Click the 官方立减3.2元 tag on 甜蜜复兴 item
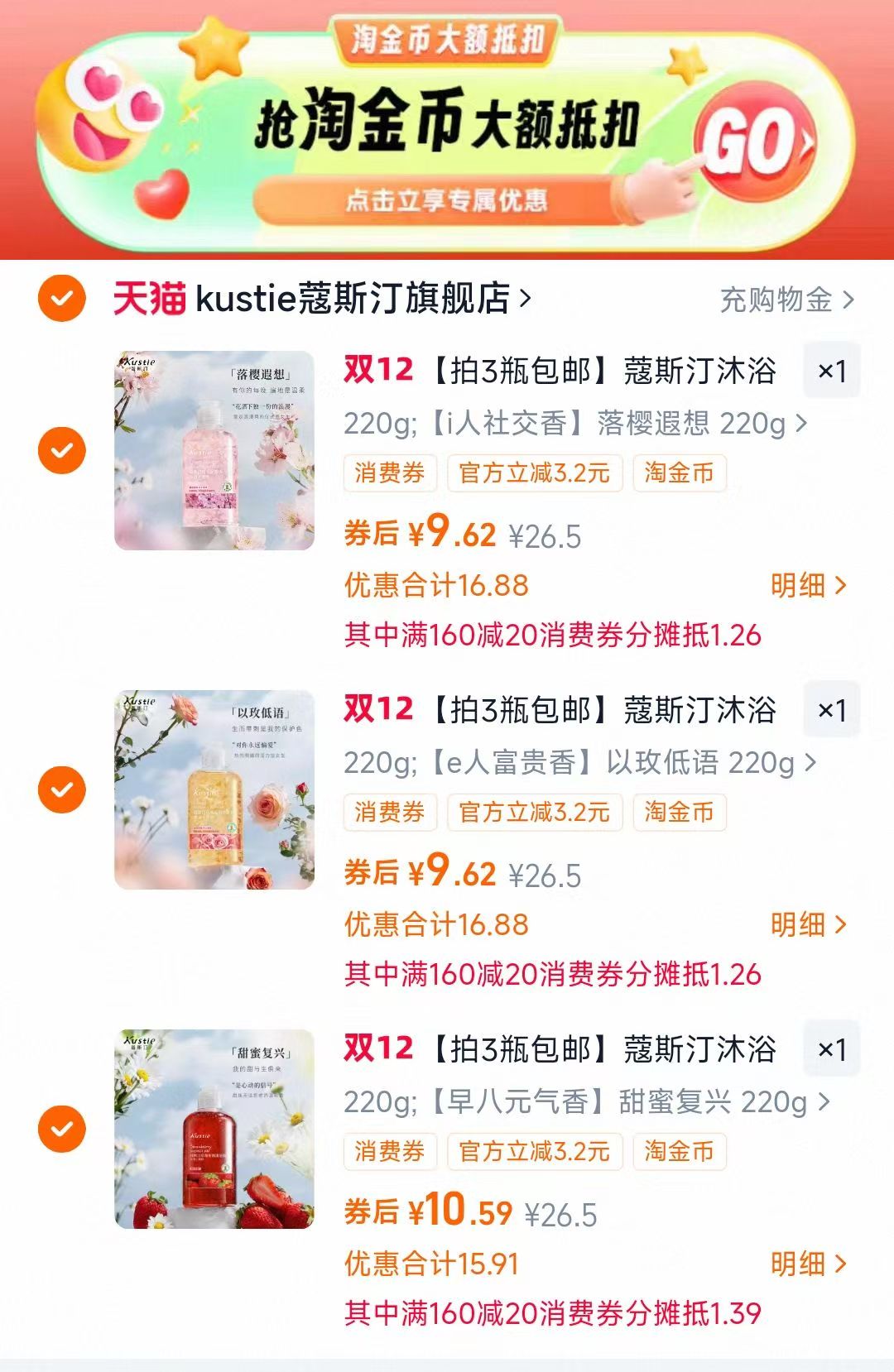Screen dimensions: 894x1372 pos(536,1153)
